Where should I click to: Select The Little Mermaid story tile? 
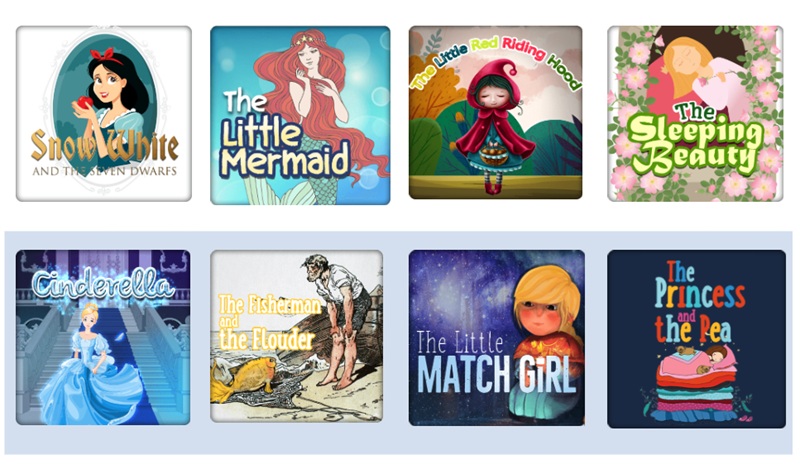[300, 114]
